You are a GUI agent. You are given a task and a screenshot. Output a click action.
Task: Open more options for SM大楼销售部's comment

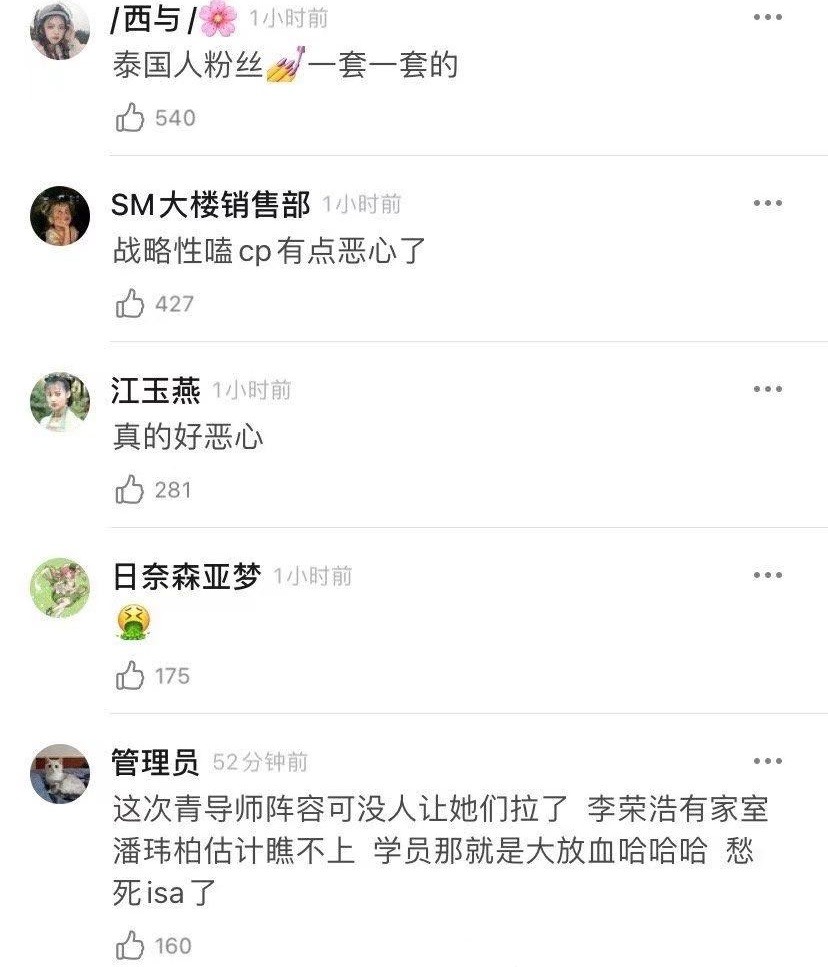click(x=767, y=203)
